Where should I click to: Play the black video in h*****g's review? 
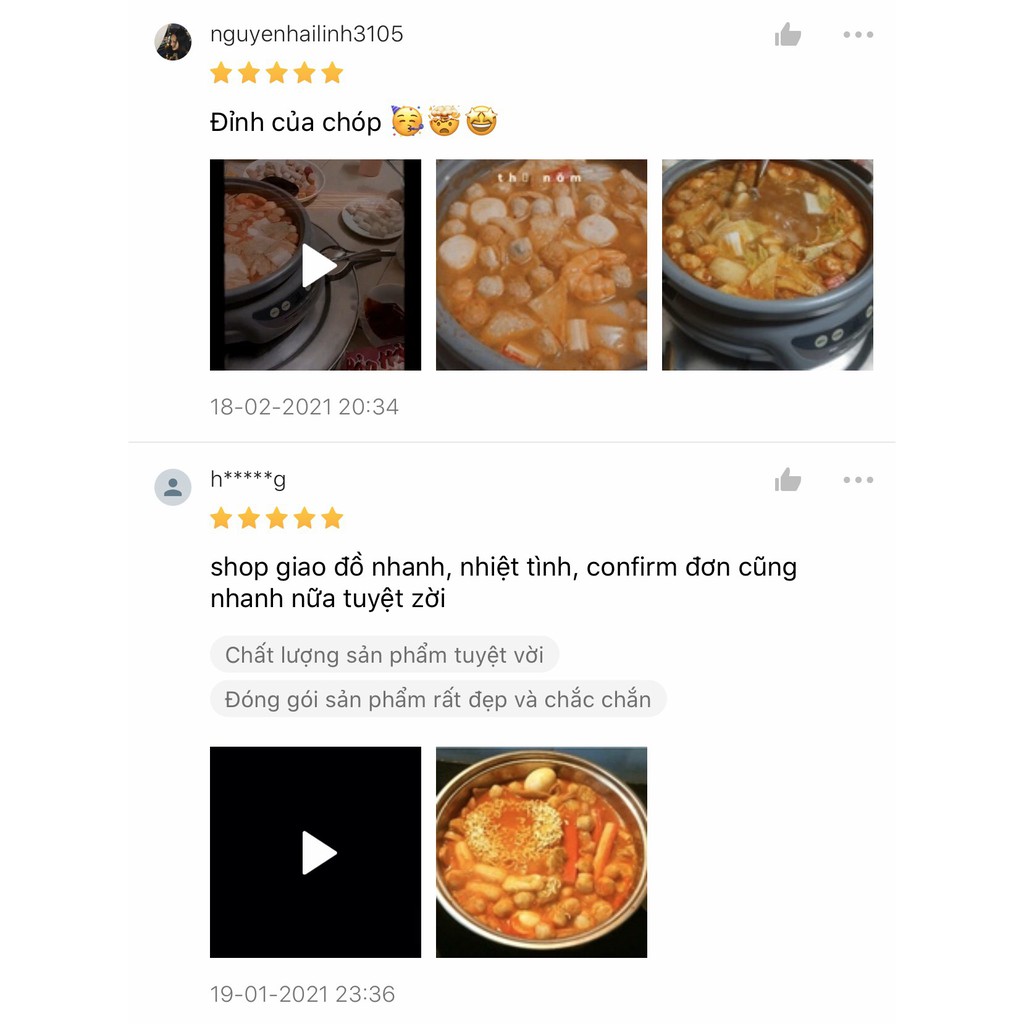(316, 852)
